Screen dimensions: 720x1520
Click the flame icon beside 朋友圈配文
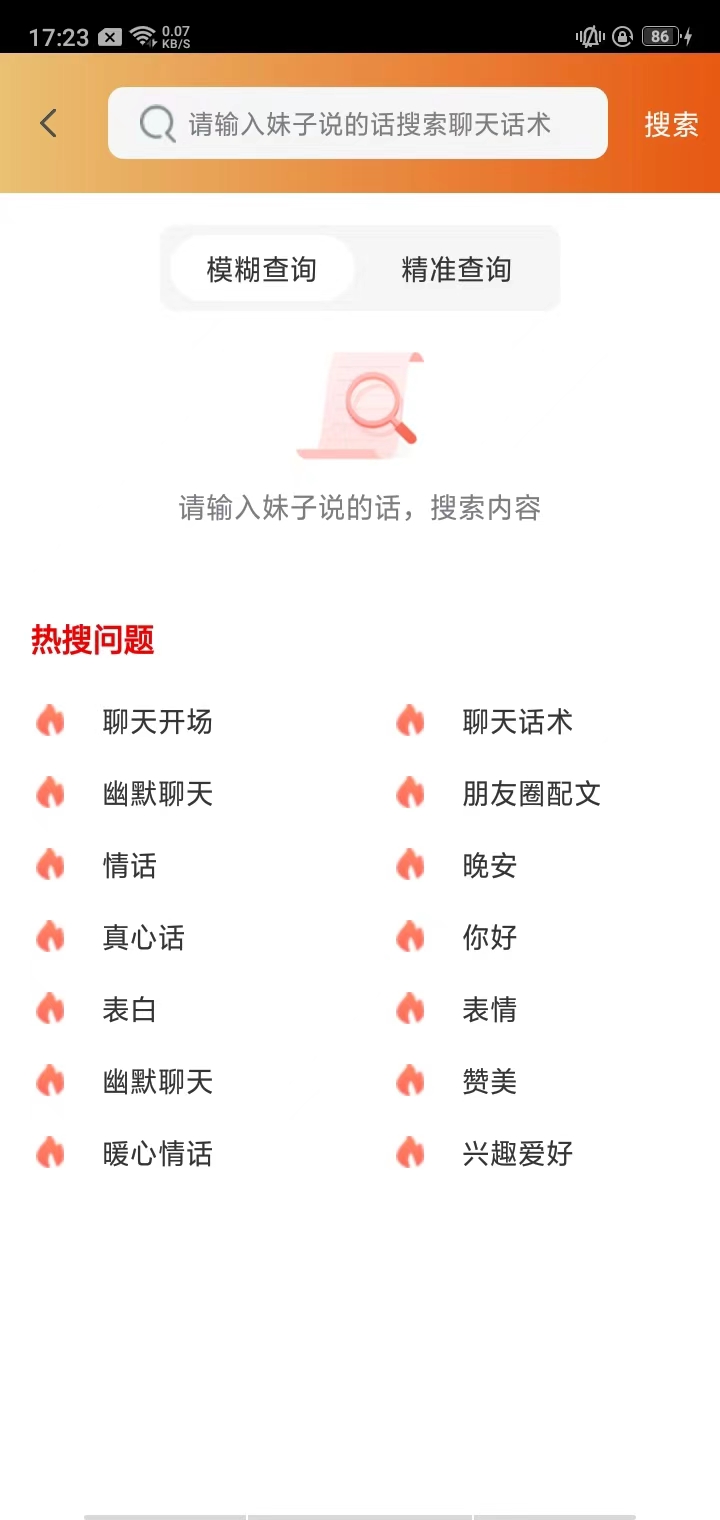[x=410, y=794]
